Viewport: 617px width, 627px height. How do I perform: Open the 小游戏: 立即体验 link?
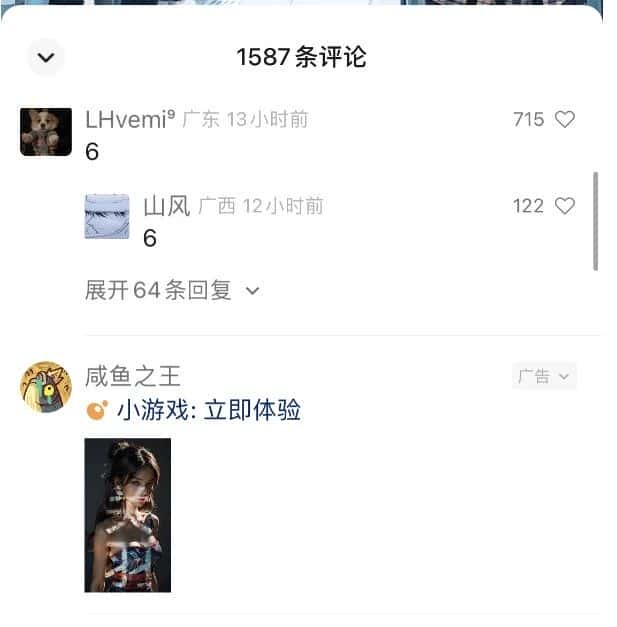point(208,410)
